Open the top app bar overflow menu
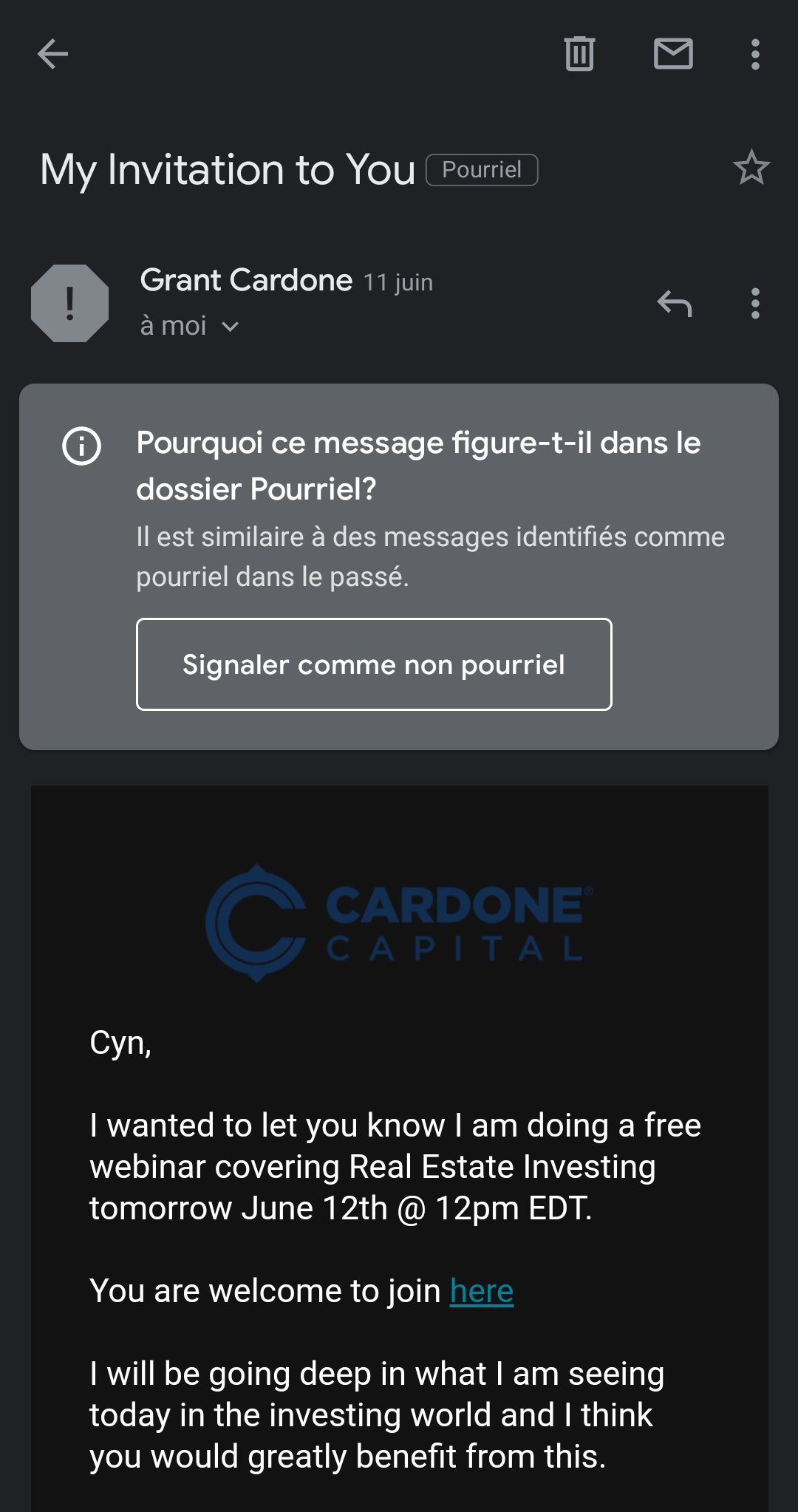Image resolution: width=798 pixels, height=1512 pixels. coord(754,55)
